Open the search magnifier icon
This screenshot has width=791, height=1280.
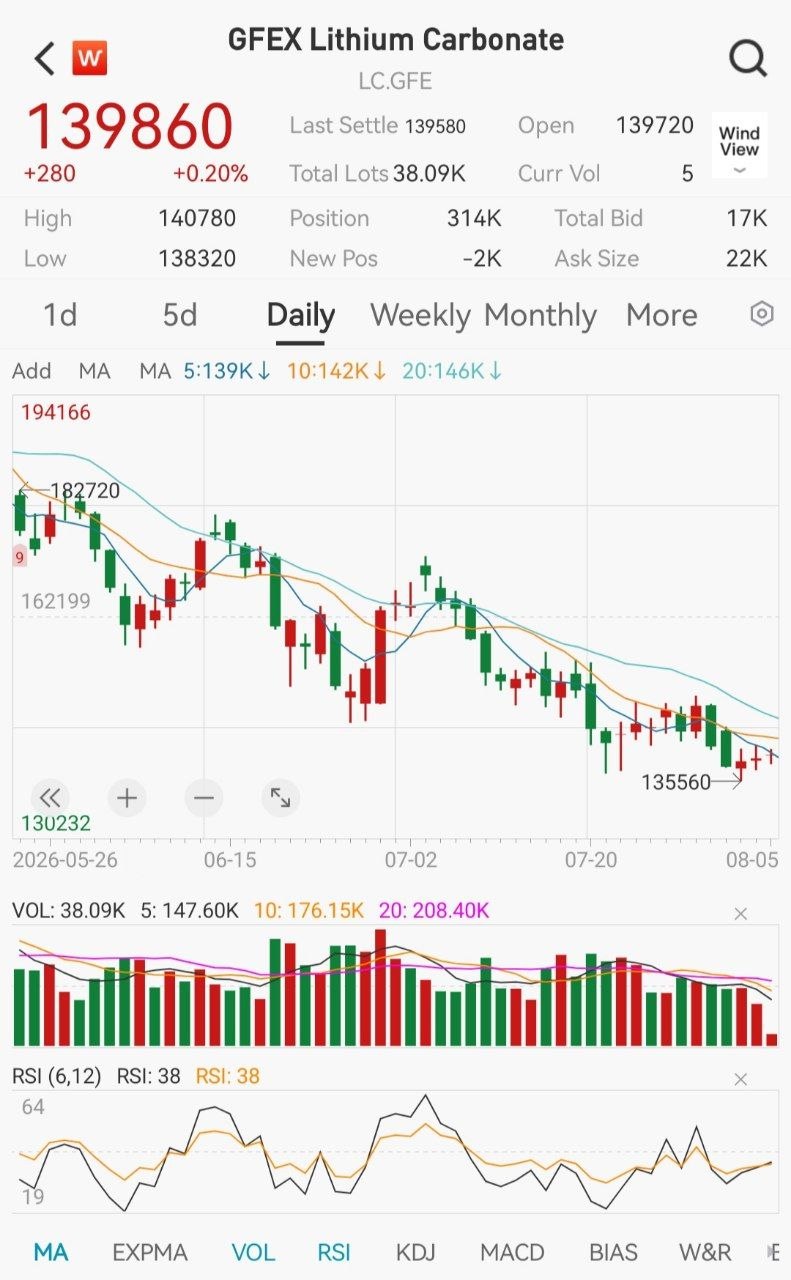click(747, 59)
